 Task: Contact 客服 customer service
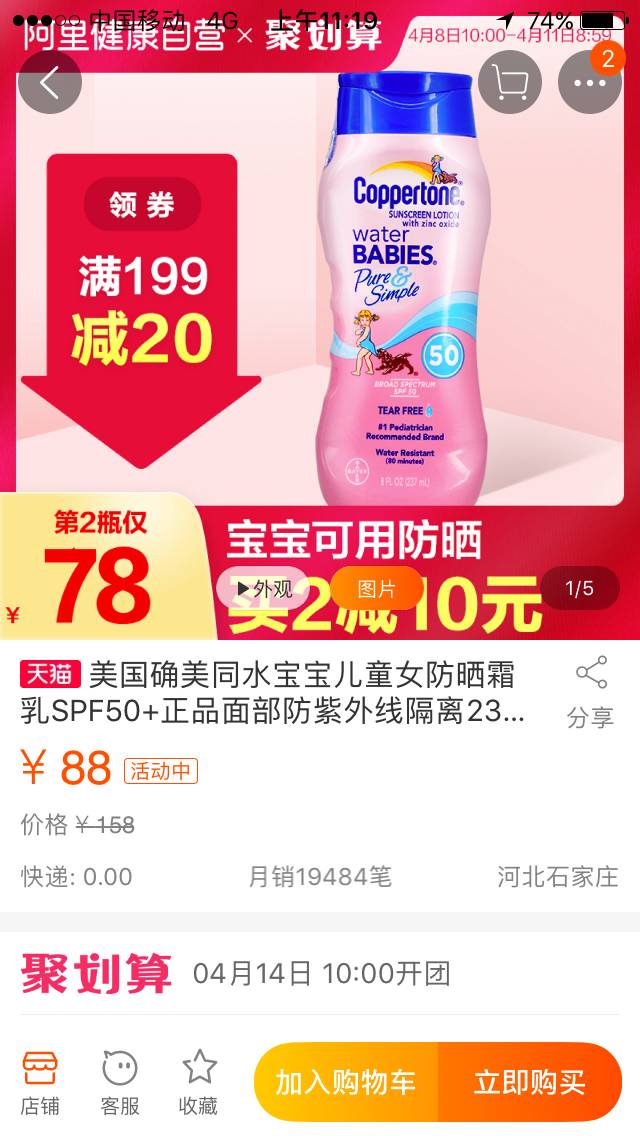(x=120, y=1082)
